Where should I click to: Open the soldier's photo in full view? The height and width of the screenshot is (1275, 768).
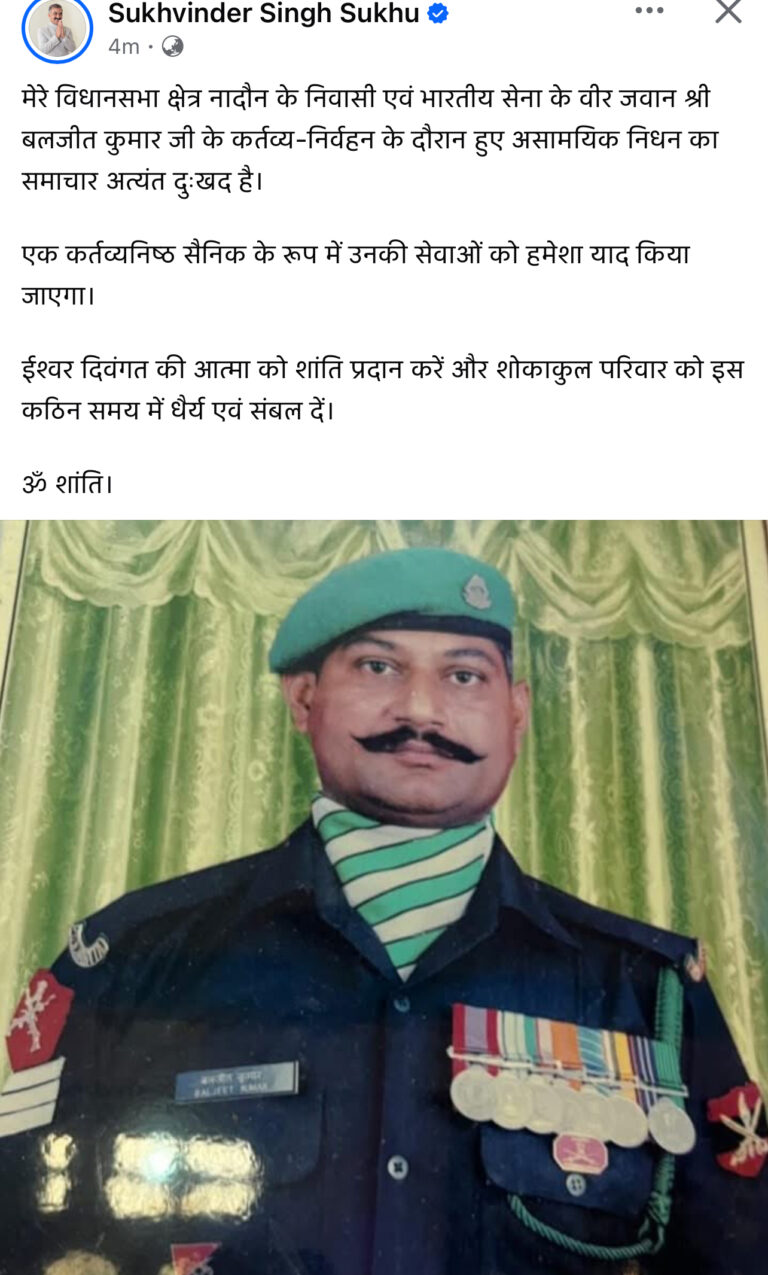point(384,897)
